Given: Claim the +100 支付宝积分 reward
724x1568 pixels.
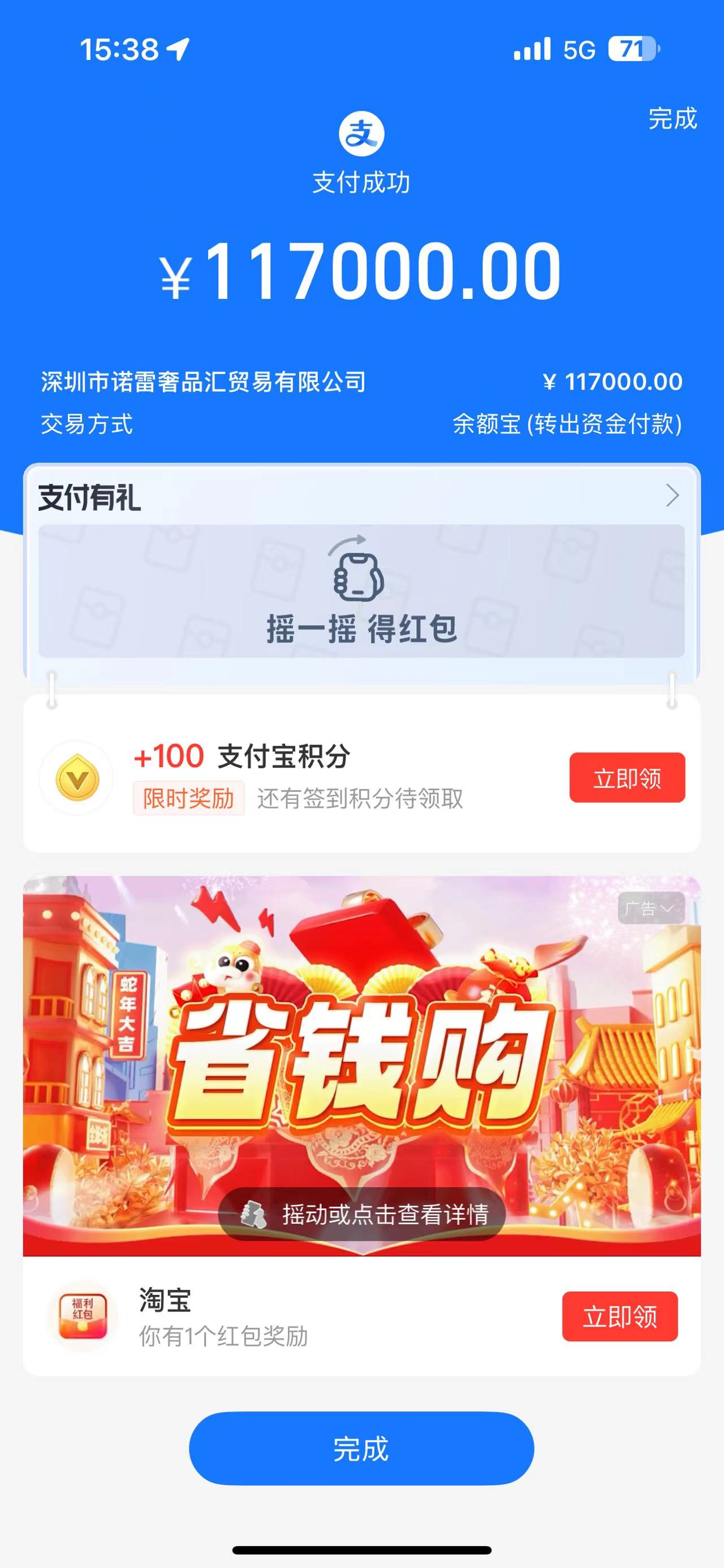Looking at the screenshot, I should click(x=627, y=778).
